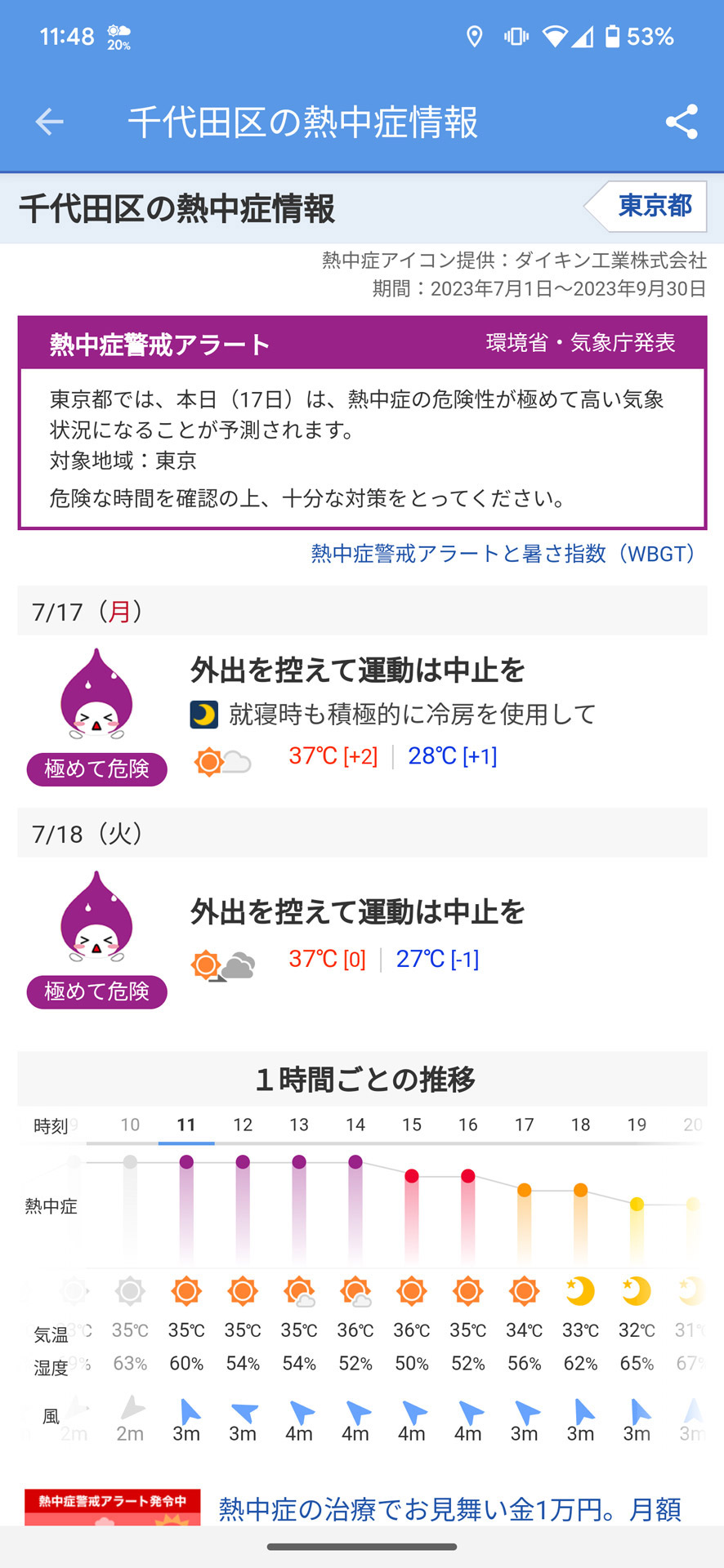
Task: Switch to the 15:00 hour label in the chart
Action: pos(411,1125)
